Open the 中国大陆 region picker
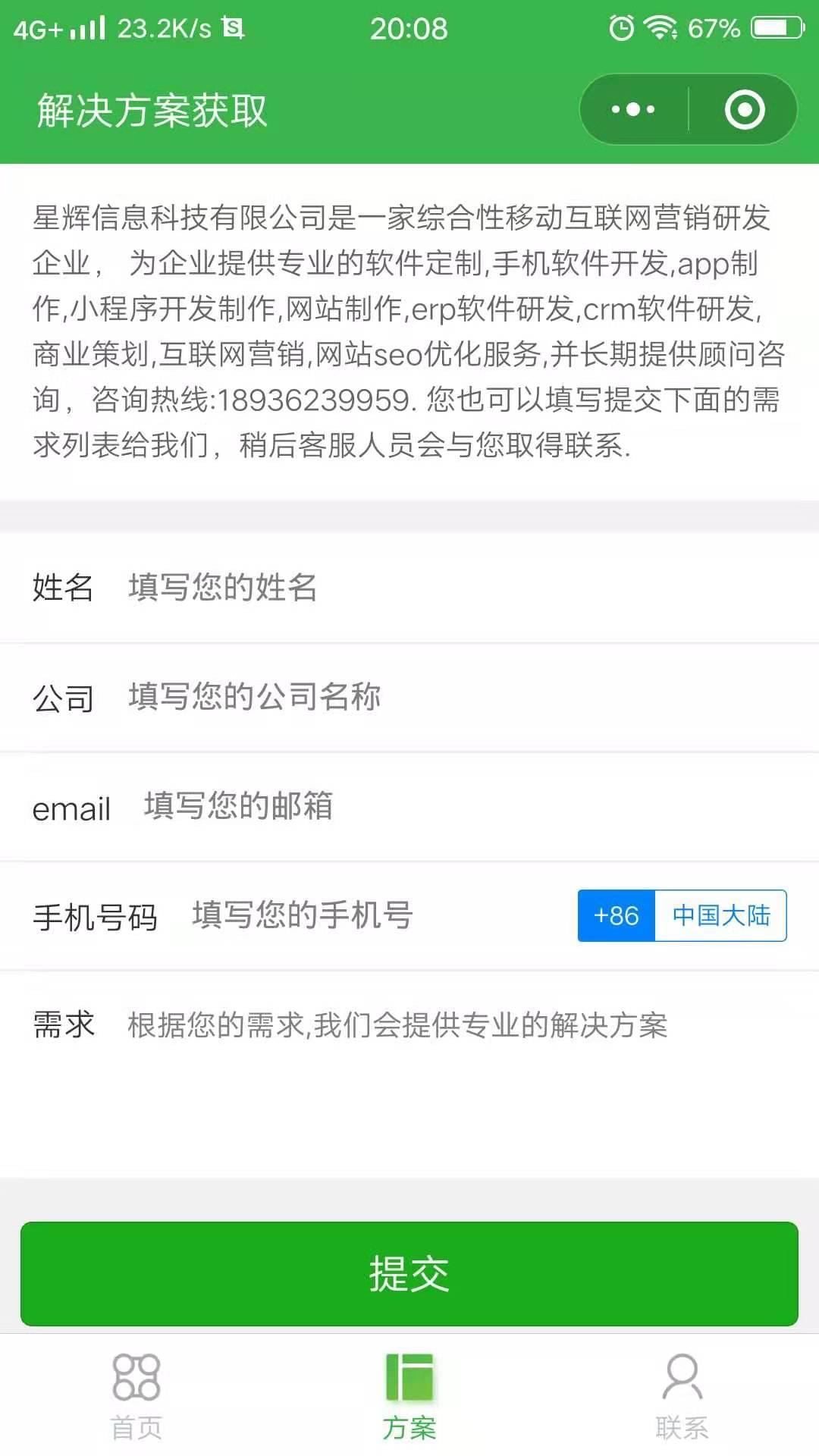Screen dimensions: 819x1456 [x=719, y=916]
